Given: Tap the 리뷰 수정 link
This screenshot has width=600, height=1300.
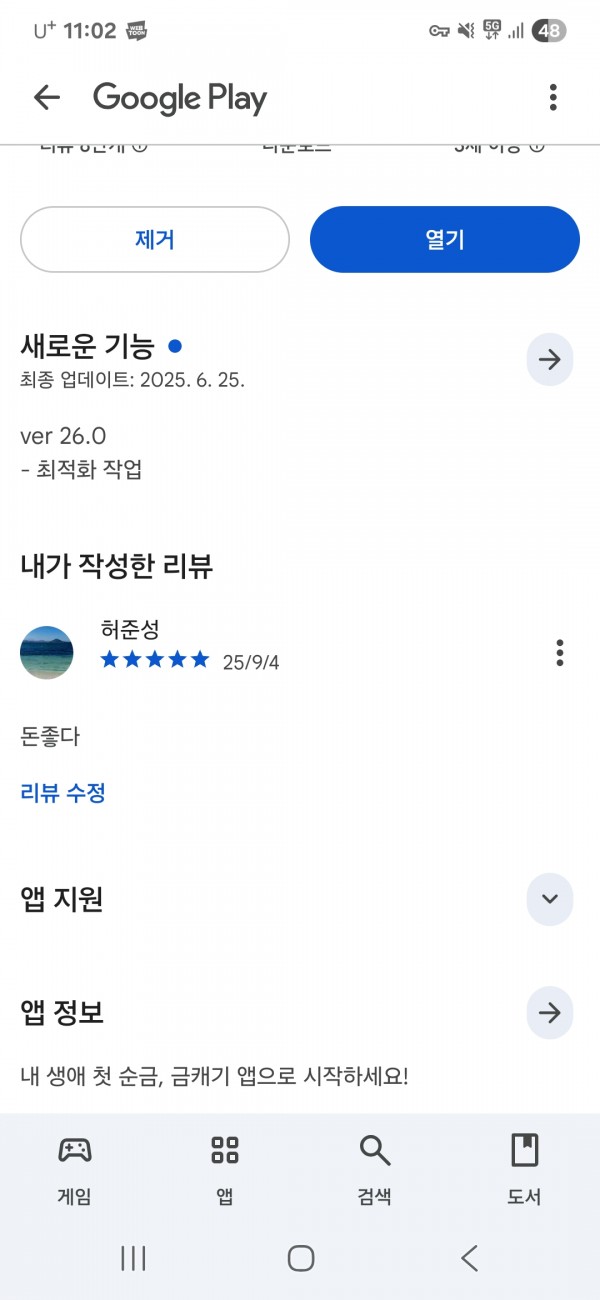Looking at the screenshot, I should [x=63, y=793].
